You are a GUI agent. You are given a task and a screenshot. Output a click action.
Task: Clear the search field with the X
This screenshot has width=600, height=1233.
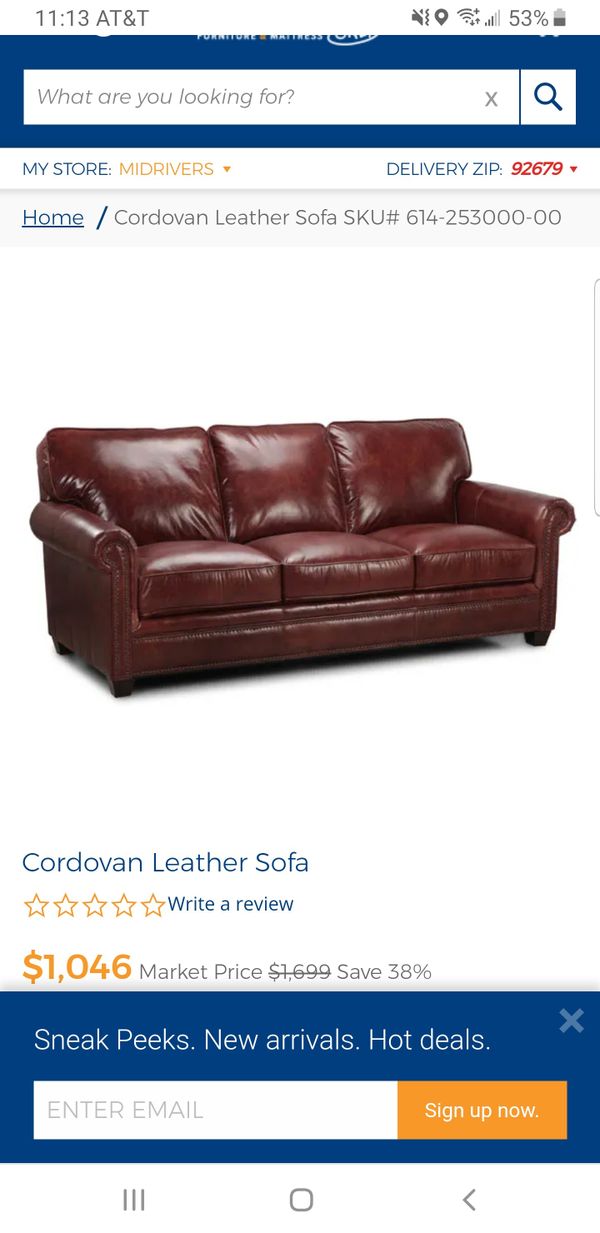tap(491, 98)
